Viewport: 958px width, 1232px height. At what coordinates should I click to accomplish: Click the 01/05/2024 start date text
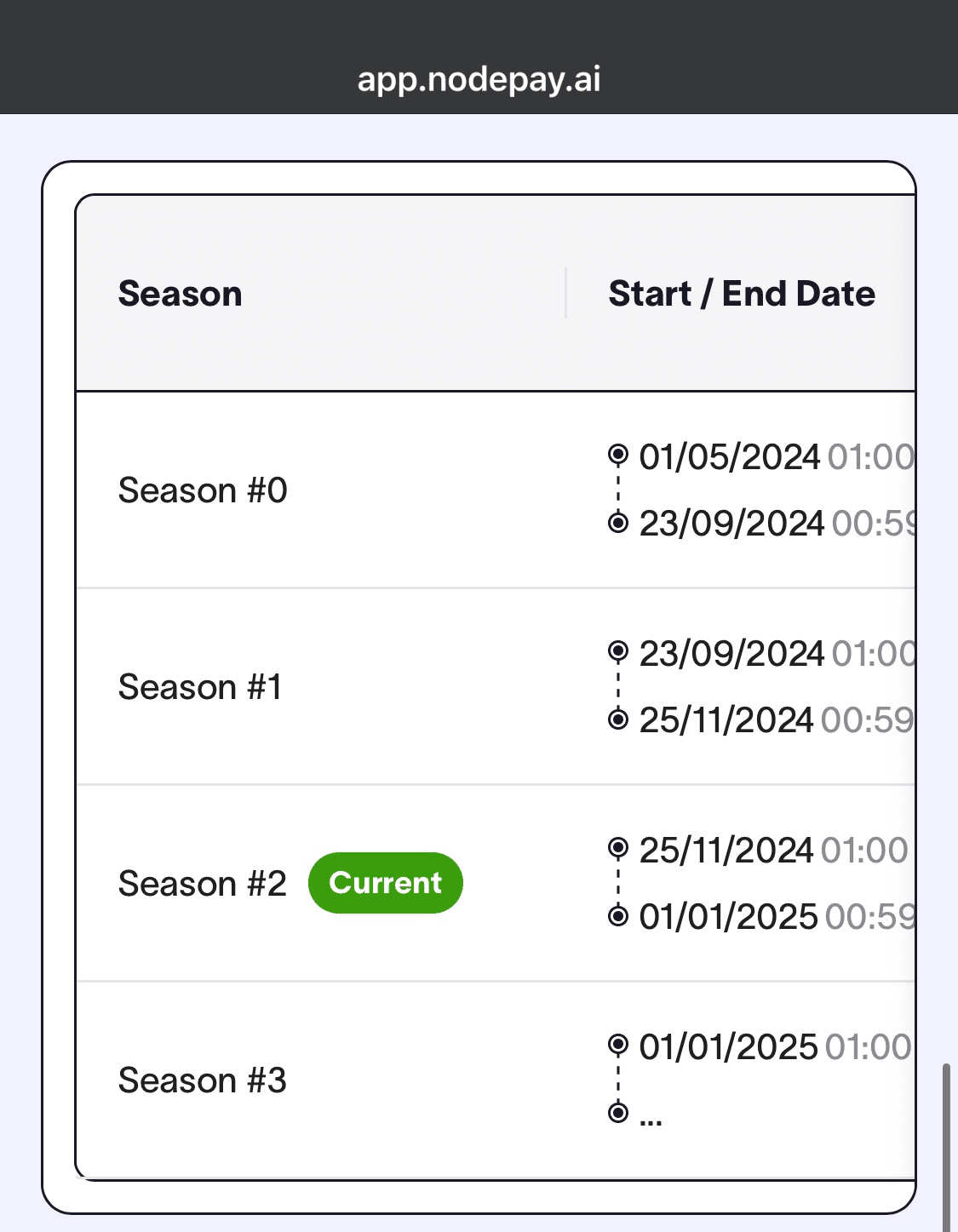(x=728, y=456)
